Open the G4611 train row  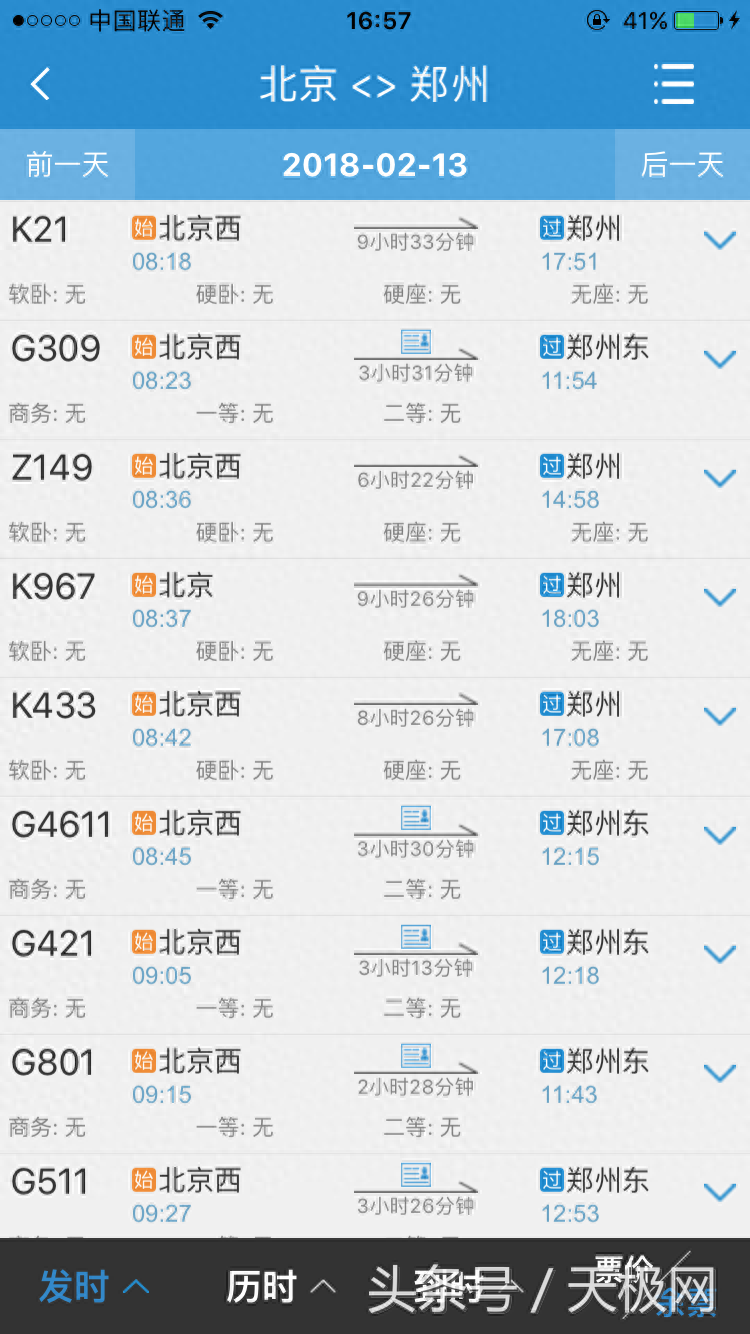tap(375, 856)
